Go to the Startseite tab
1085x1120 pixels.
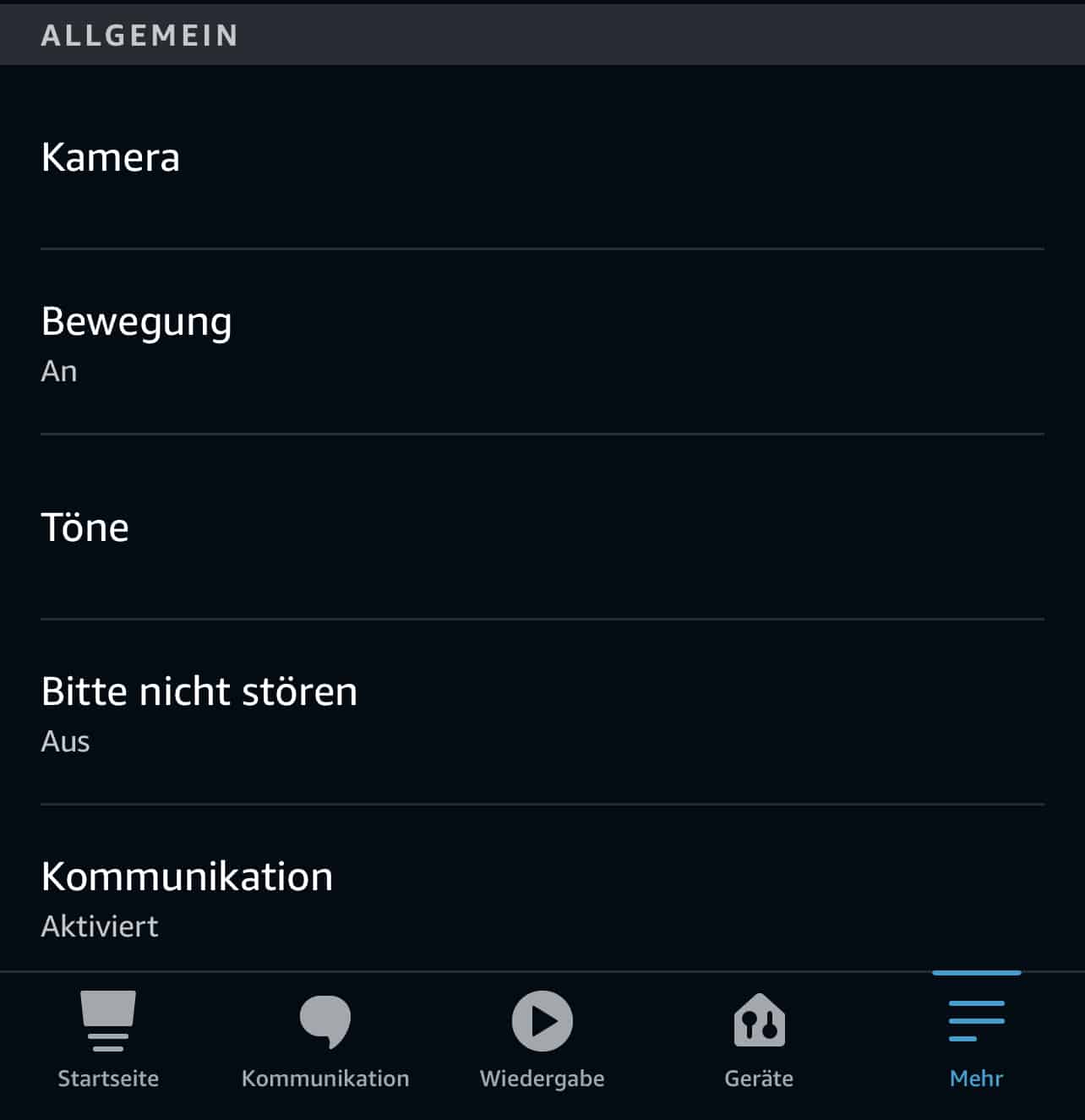[x=108, y=1041]
